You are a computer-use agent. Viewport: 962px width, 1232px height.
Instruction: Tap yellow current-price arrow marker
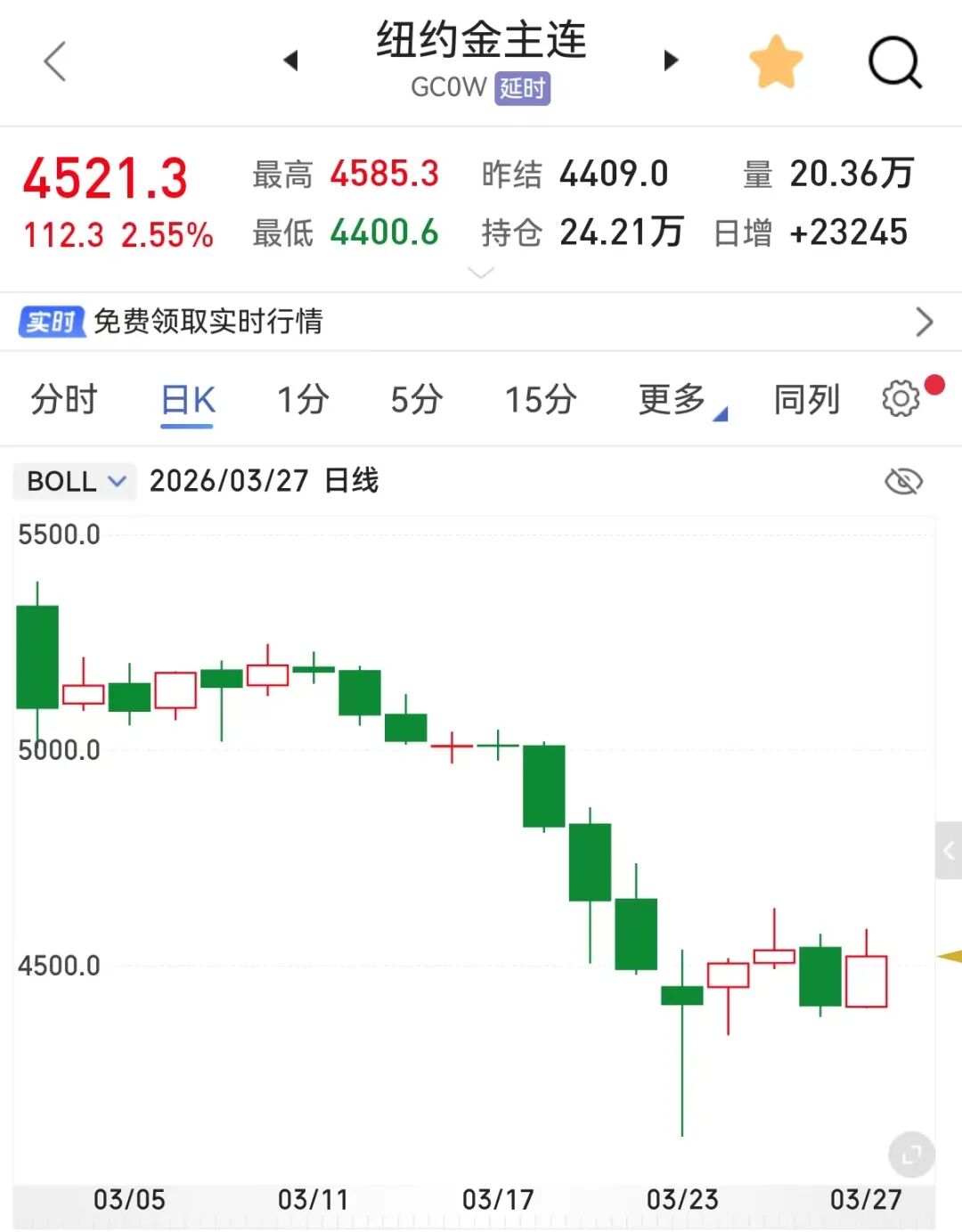point(948,956)
